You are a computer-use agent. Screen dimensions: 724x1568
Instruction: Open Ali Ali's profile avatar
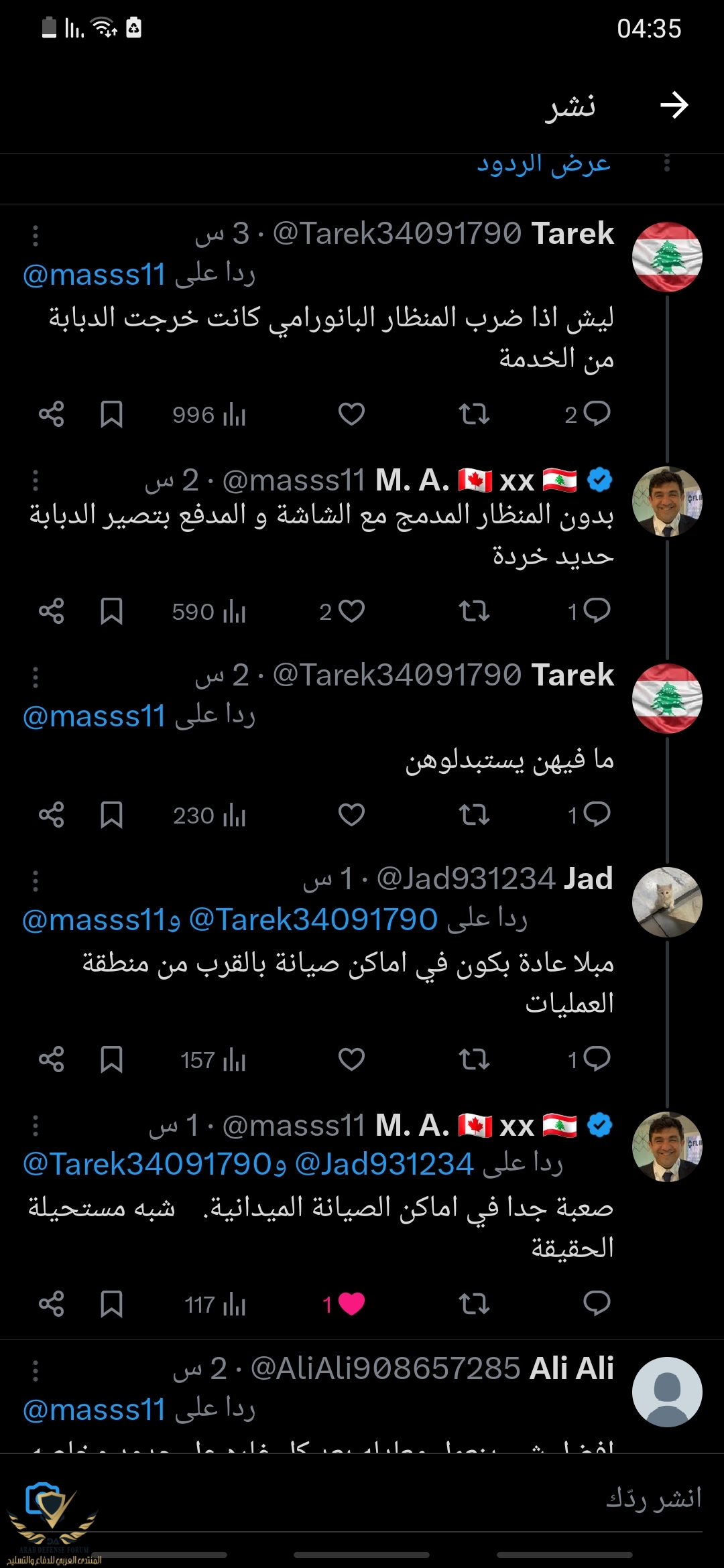point(666,1392)
